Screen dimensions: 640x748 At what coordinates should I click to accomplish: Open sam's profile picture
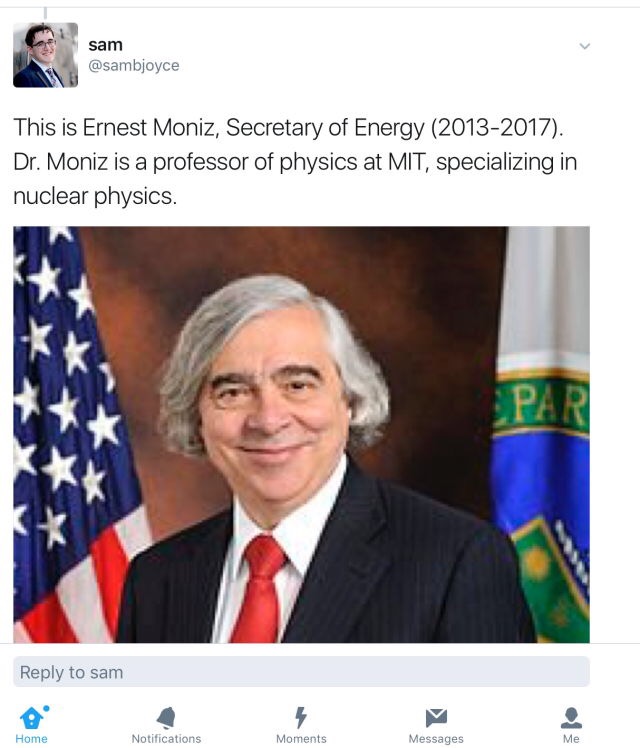(45, 55)
